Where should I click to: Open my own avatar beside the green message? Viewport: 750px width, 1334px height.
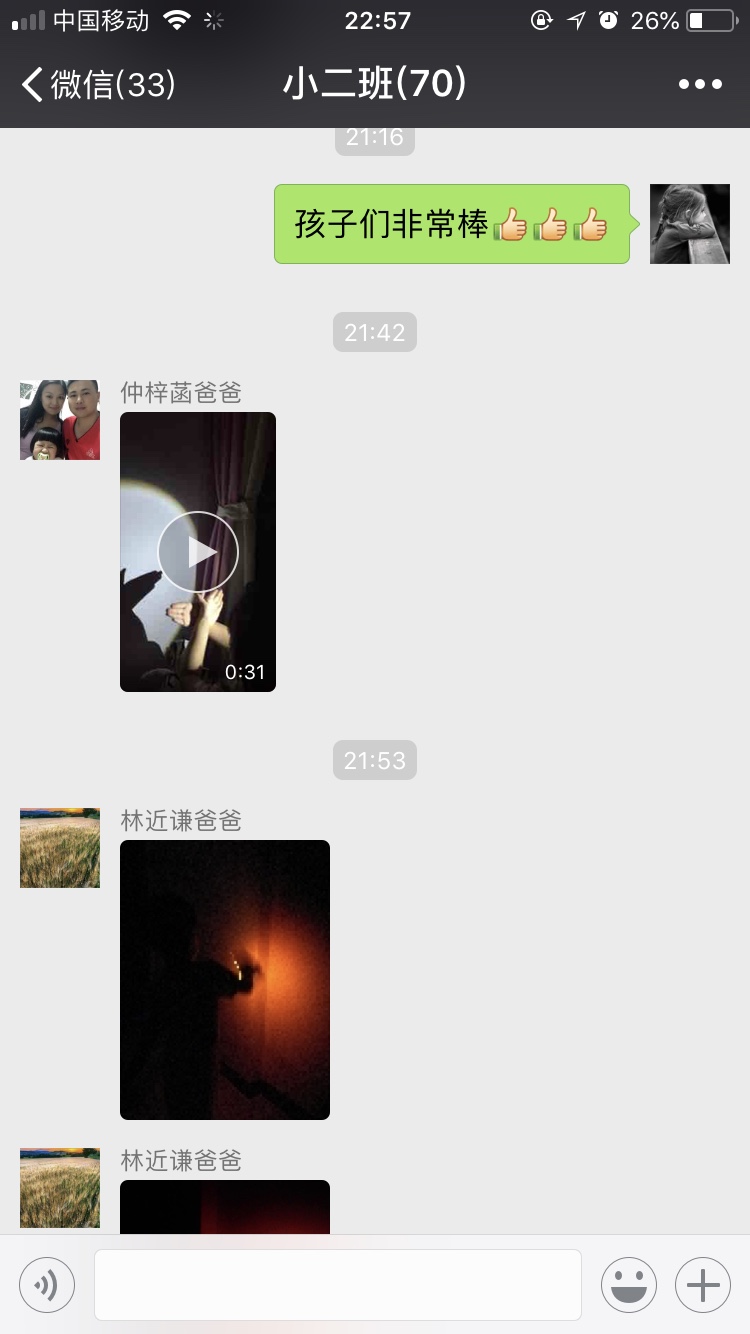[690, 224]
